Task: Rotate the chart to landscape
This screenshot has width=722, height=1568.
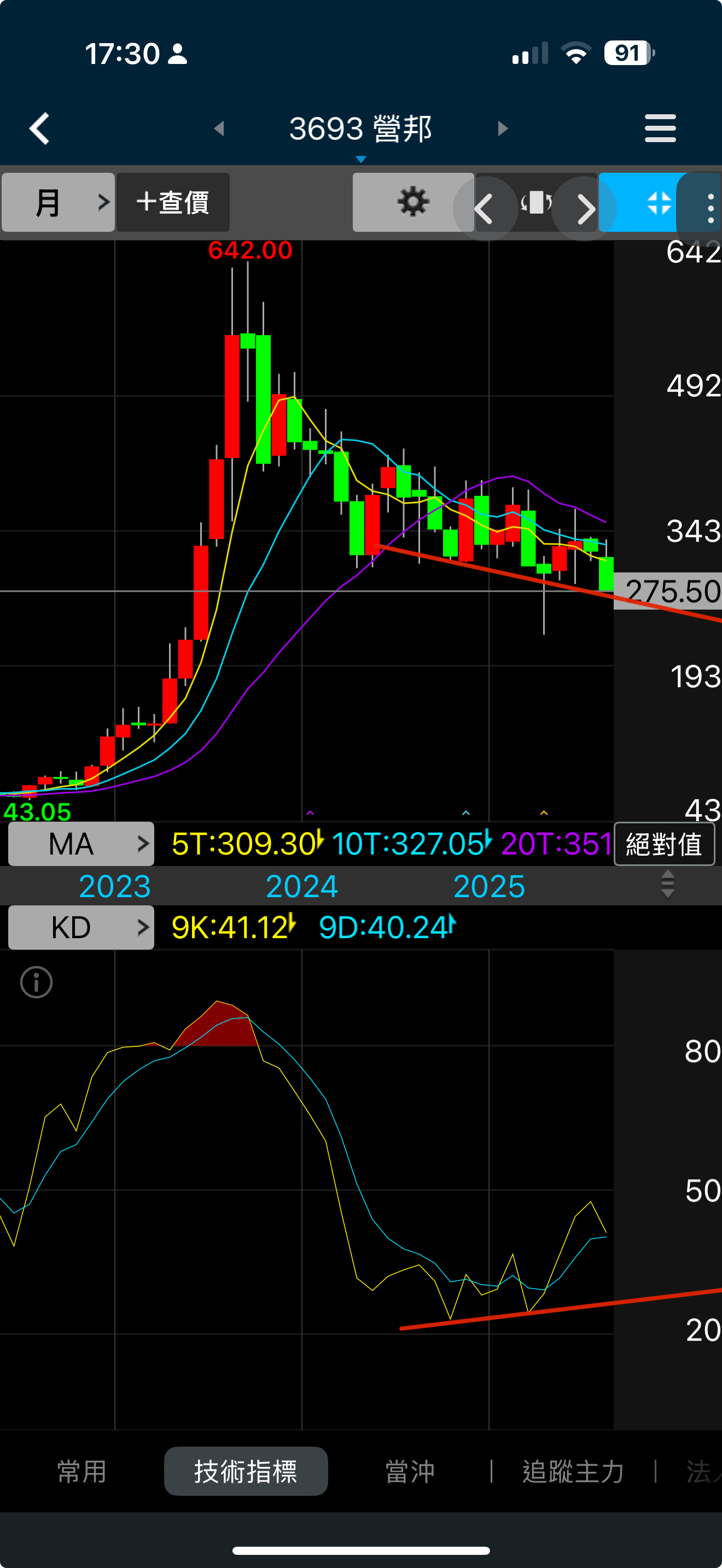Action: (535, 202)
